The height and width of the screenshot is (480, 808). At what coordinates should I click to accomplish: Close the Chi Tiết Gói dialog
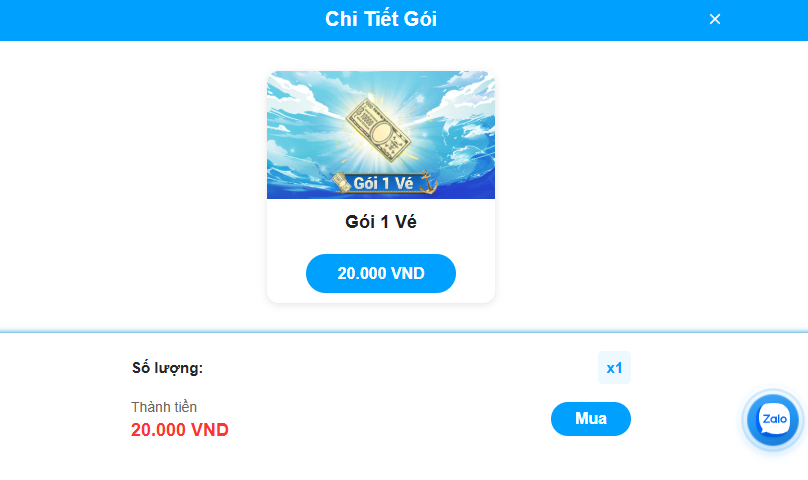(715, 19)
